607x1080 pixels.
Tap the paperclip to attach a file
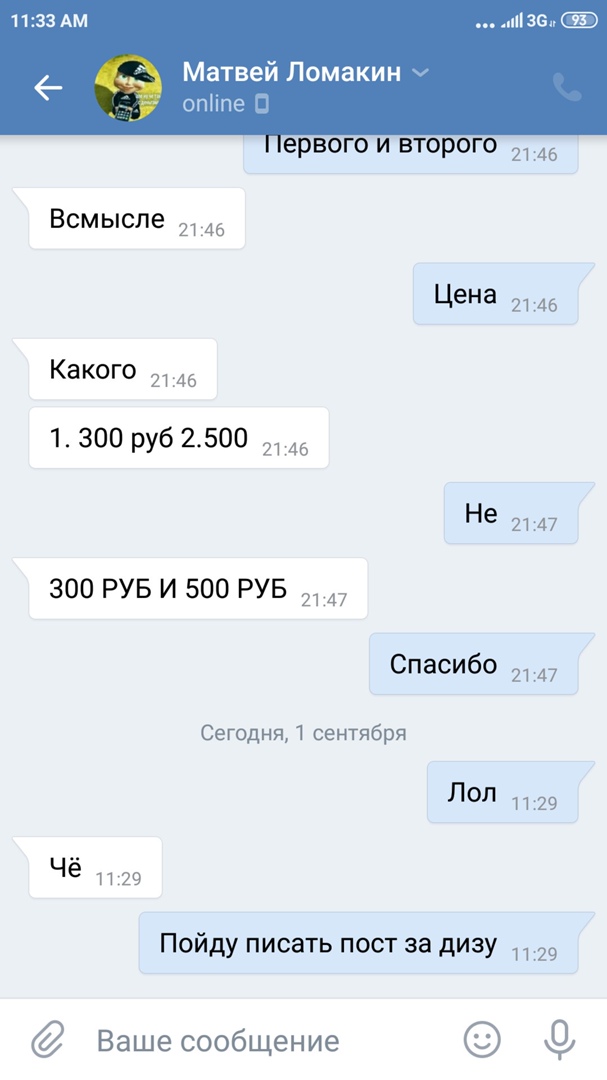(47, 1040)
